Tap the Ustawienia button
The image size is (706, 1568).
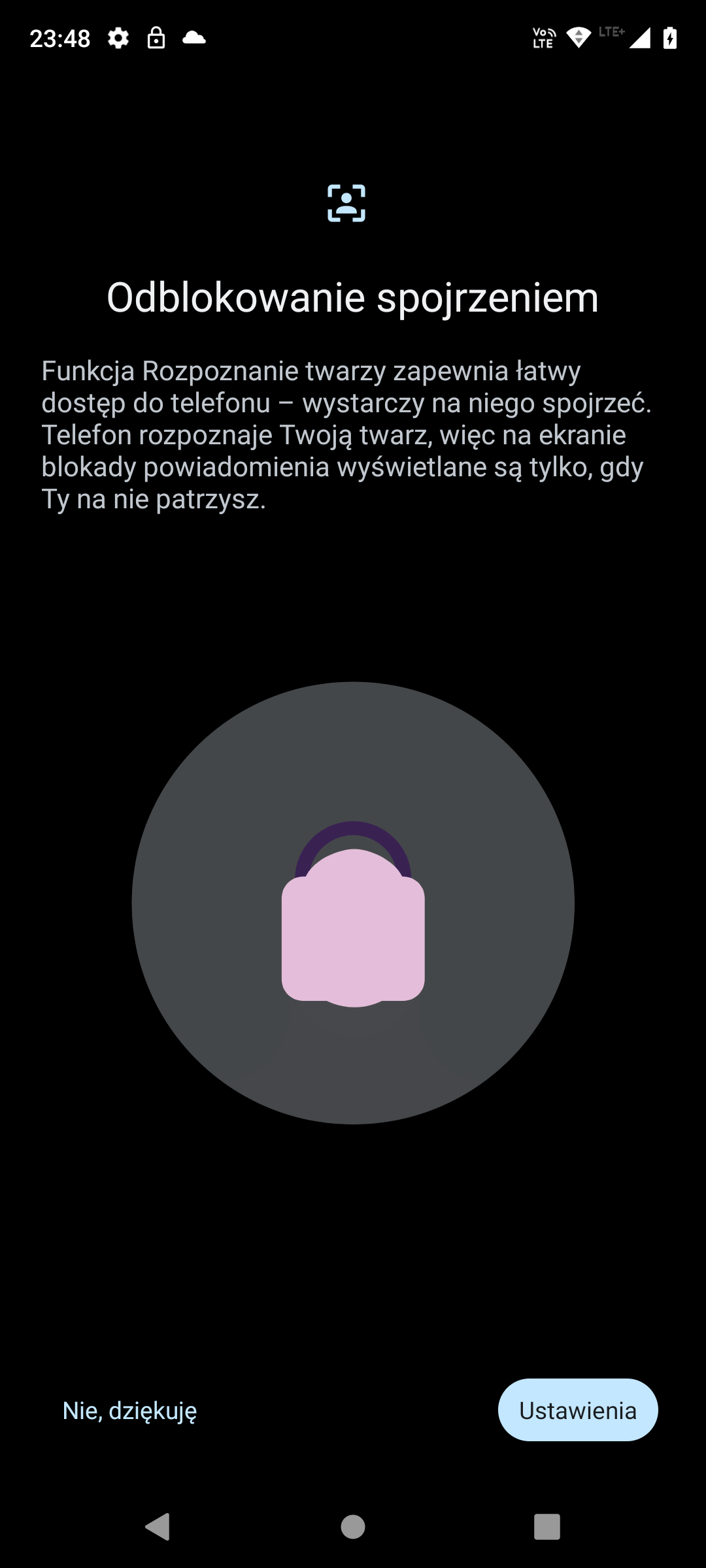pyautogui.click(x=578, y=1410)
